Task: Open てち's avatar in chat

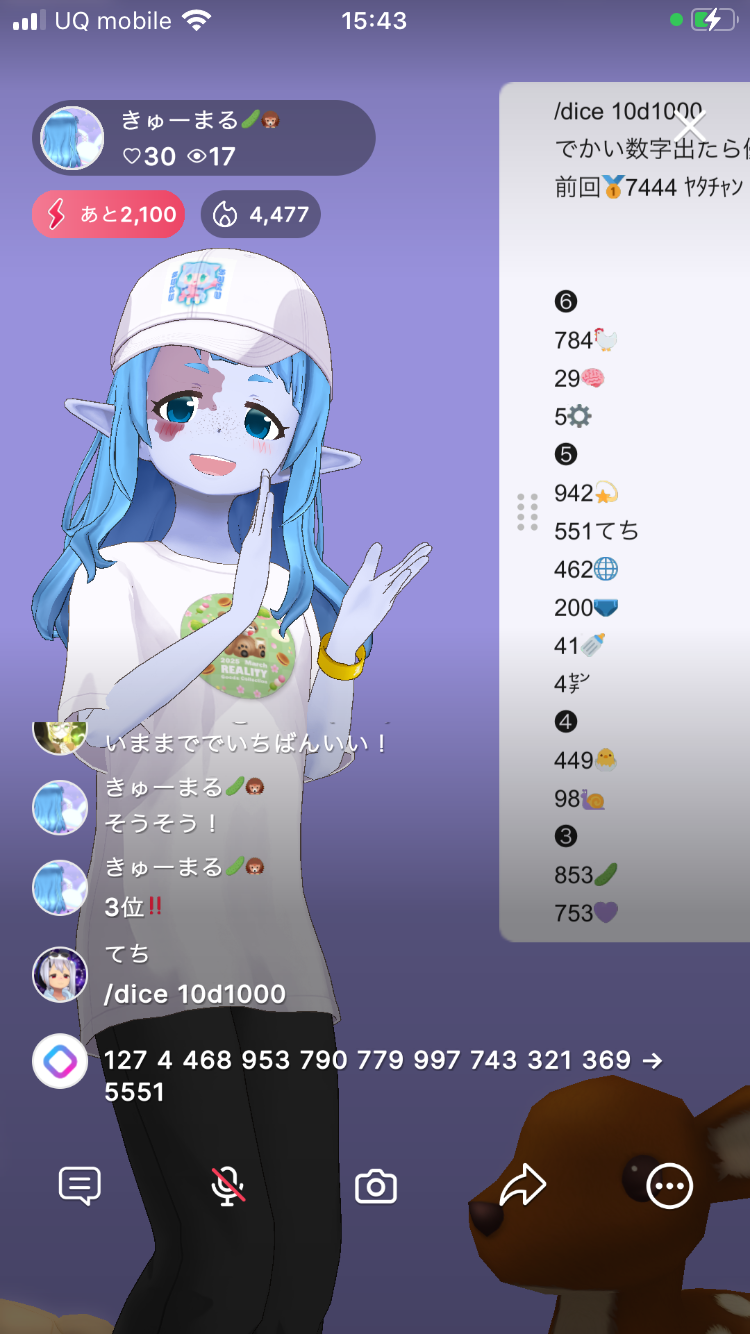Action: click(60, 974)
